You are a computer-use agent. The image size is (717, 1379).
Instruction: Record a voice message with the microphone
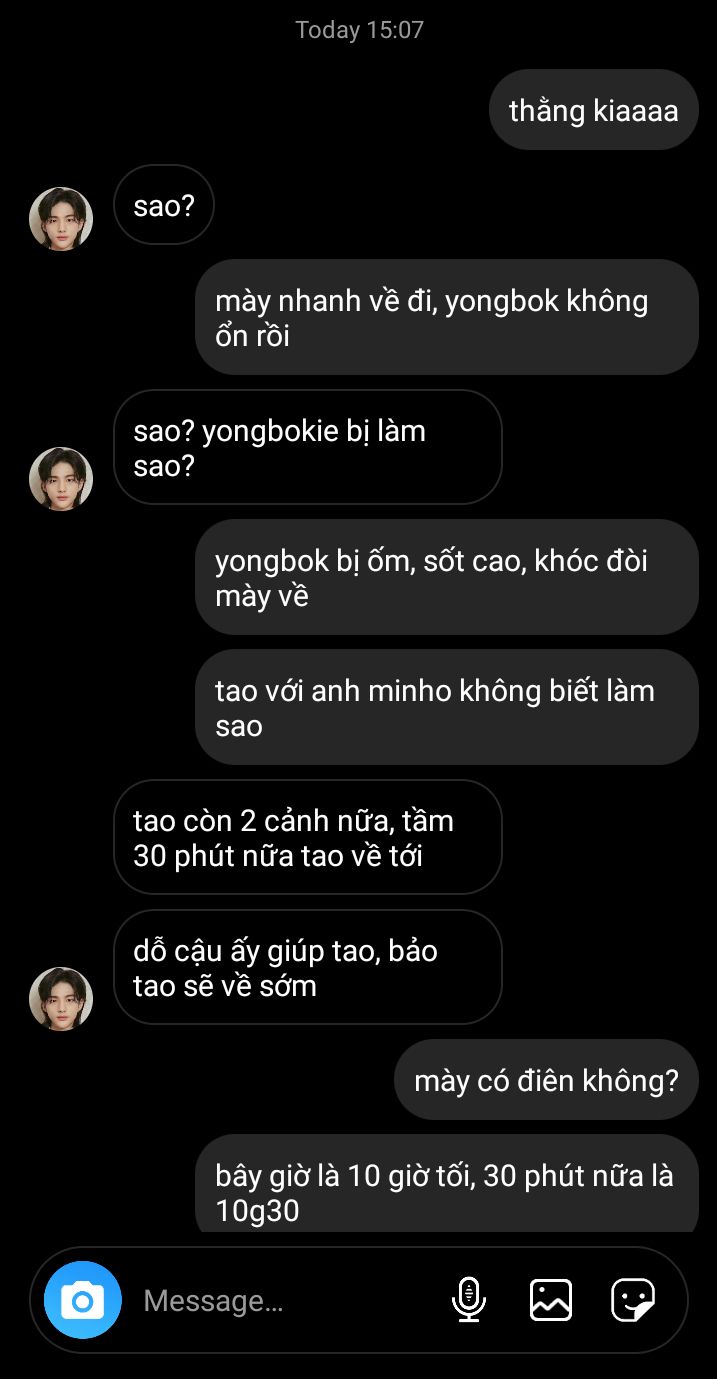click(468, 1300)
